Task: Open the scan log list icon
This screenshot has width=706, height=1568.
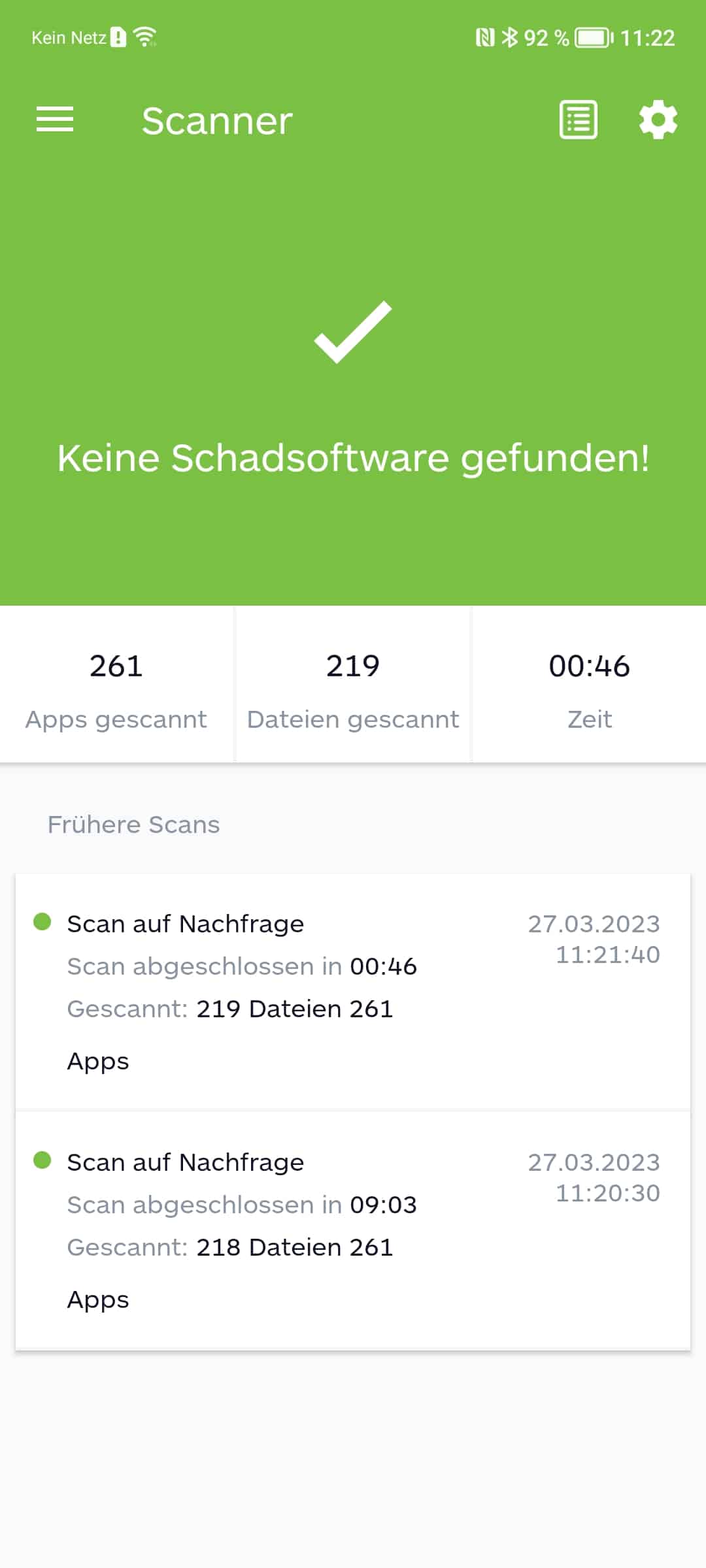Action: click(579, 120)
